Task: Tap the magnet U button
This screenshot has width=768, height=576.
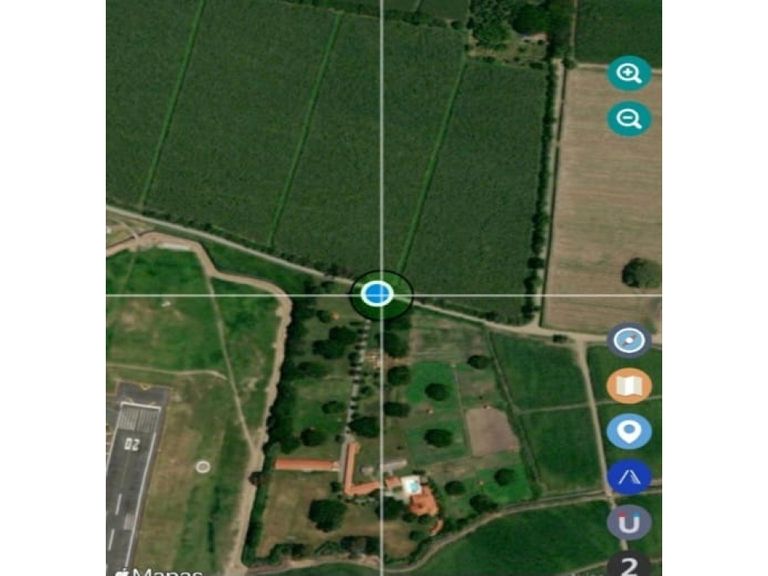Action: click(629, 522)
